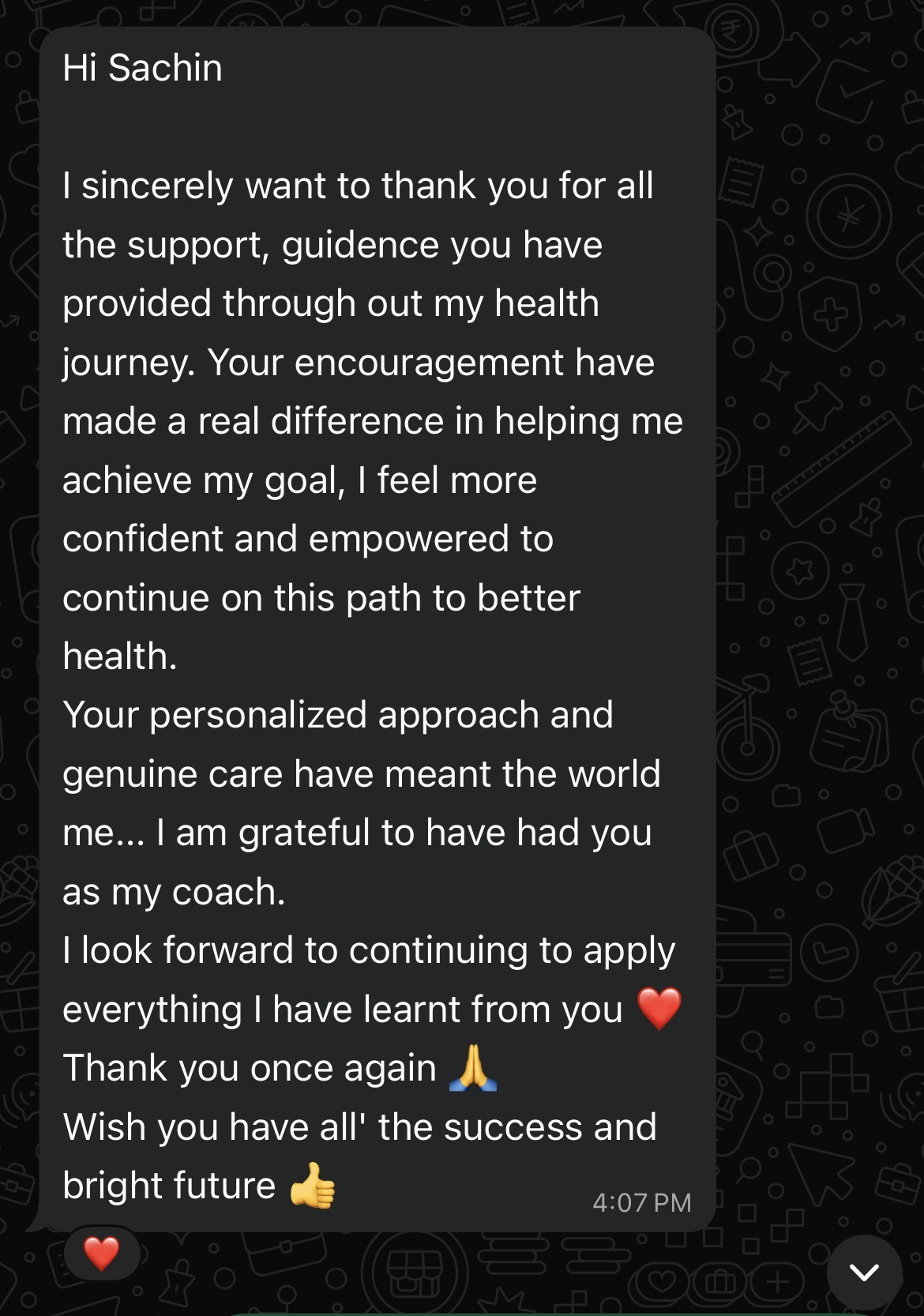Open the heart reaction under the message
The width and height of the screenshot is (924, 1316).
[x=102, y=1253]
